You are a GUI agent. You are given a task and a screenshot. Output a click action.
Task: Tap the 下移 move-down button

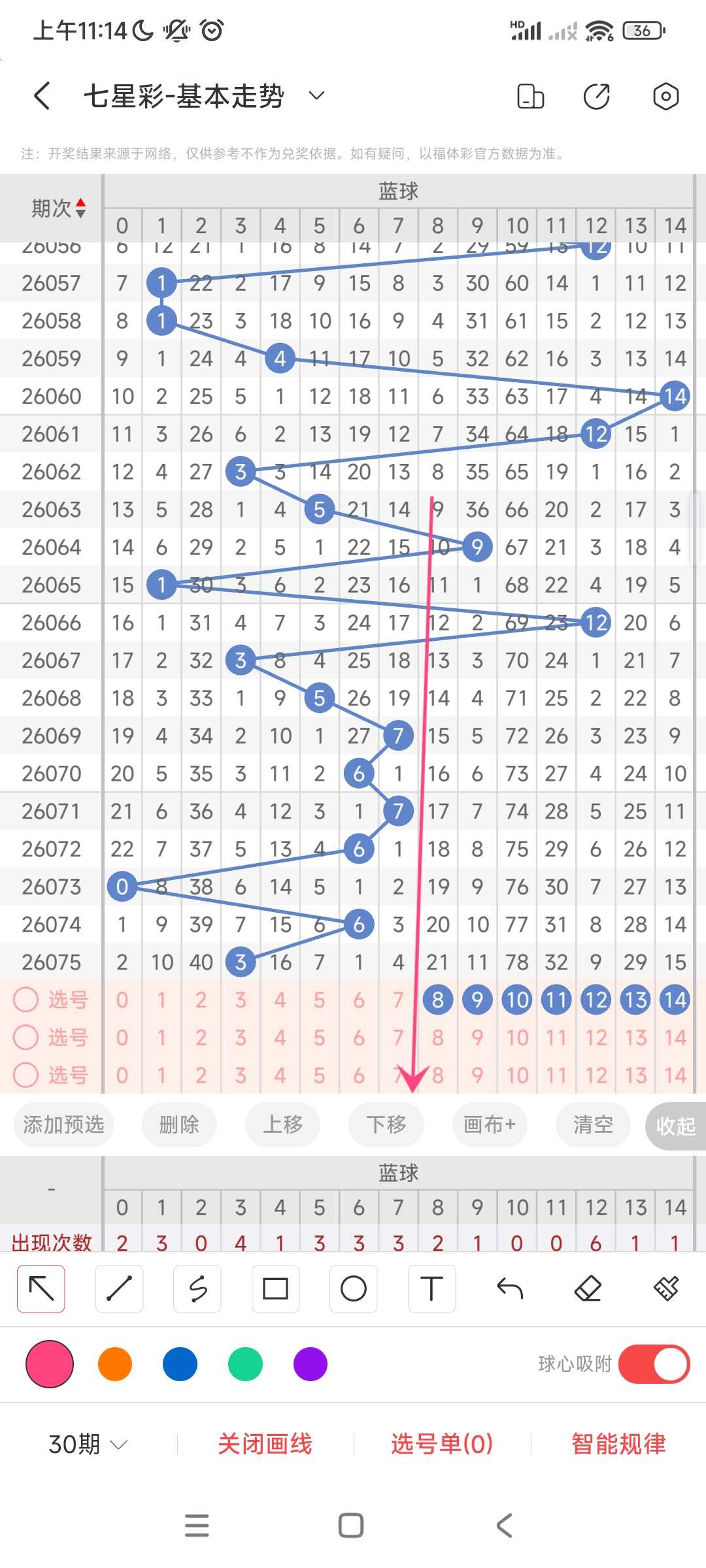[386, 1124]
